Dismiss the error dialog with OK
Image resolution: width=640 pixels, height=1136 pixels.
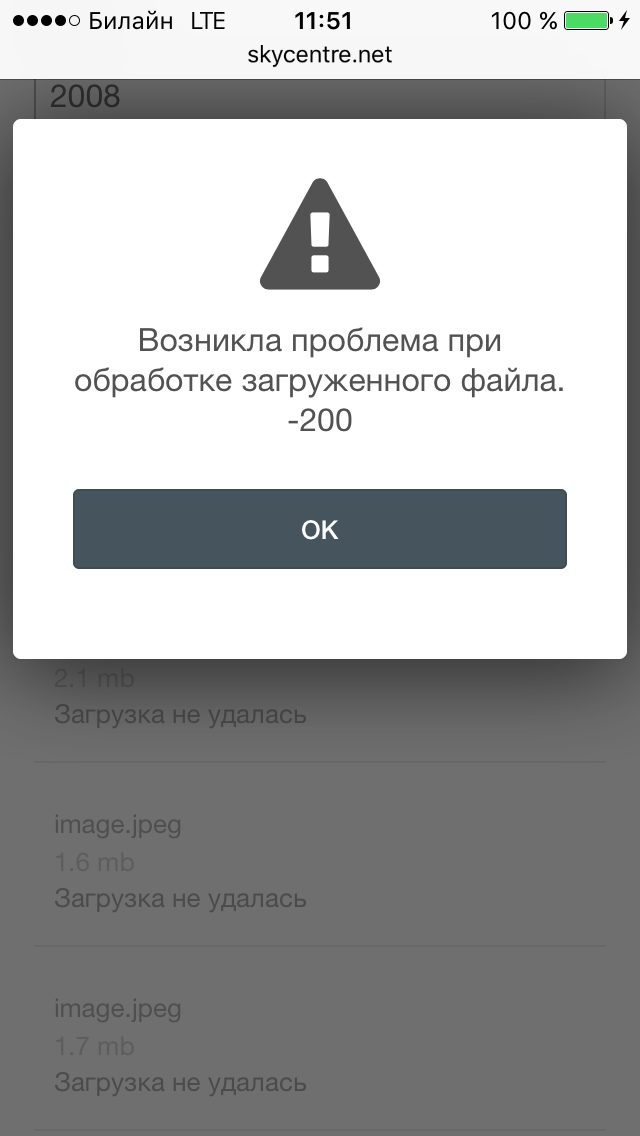320,529
